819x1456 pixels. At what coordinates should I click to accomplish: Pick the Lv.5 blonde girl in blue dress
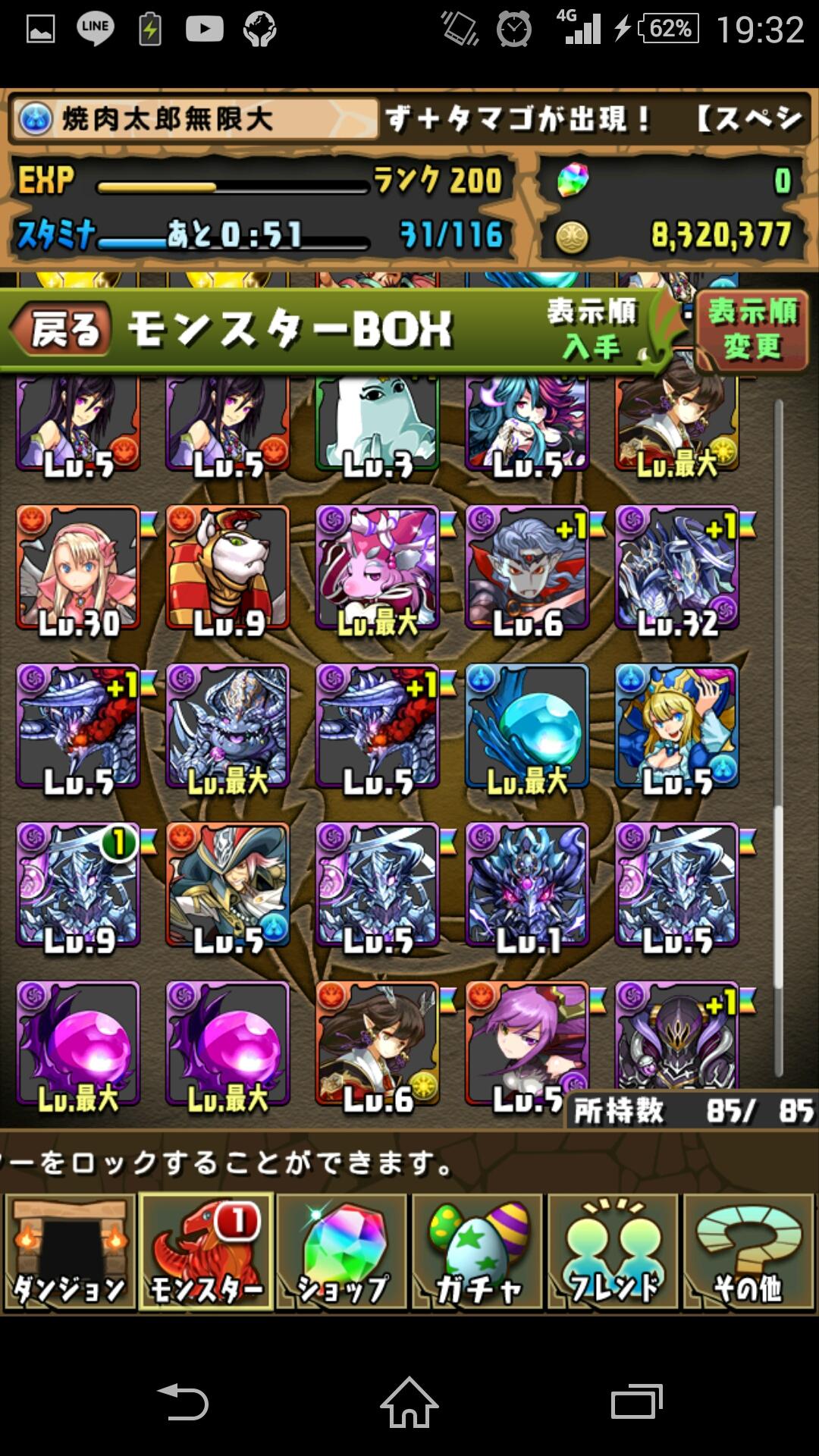(677, 726)
